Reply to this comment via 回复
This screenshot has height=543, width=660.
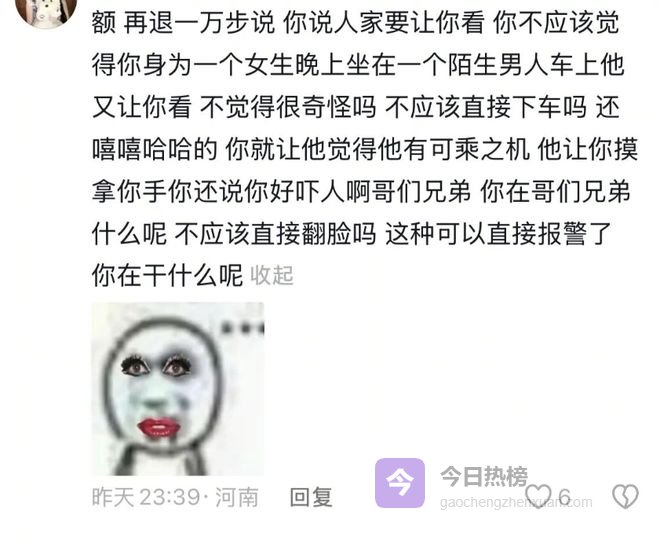310,497
